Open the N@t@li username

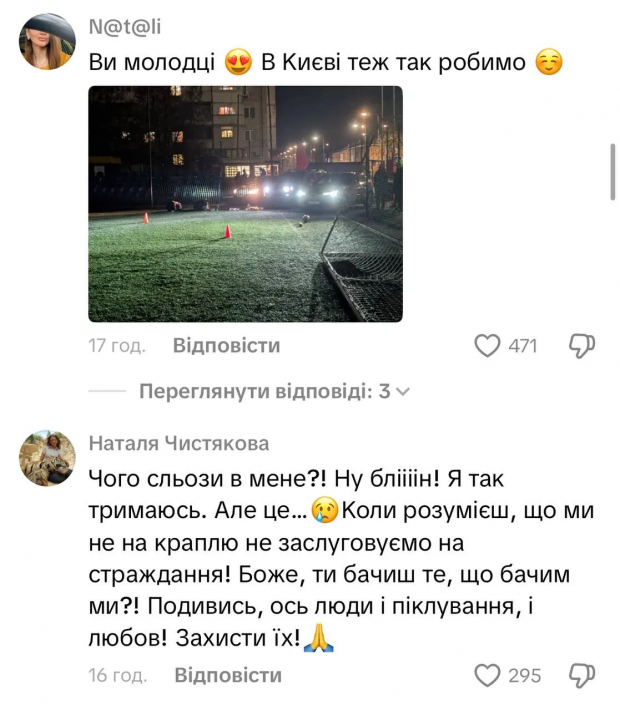(118, 26)
